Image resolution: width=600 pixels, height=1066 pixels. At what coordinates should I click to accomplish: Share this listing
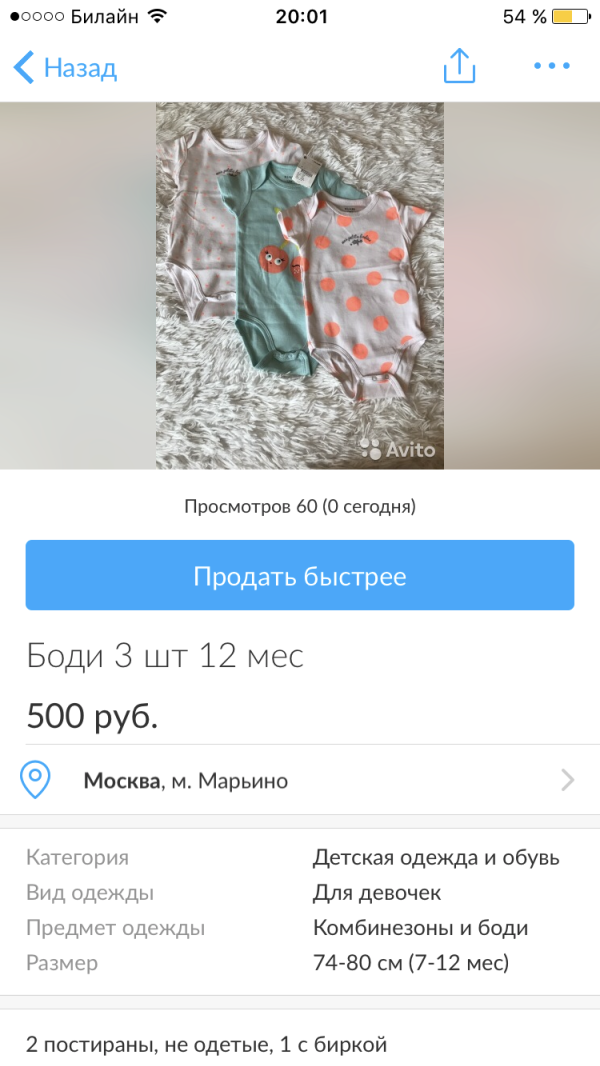click(x=459, y=66)
